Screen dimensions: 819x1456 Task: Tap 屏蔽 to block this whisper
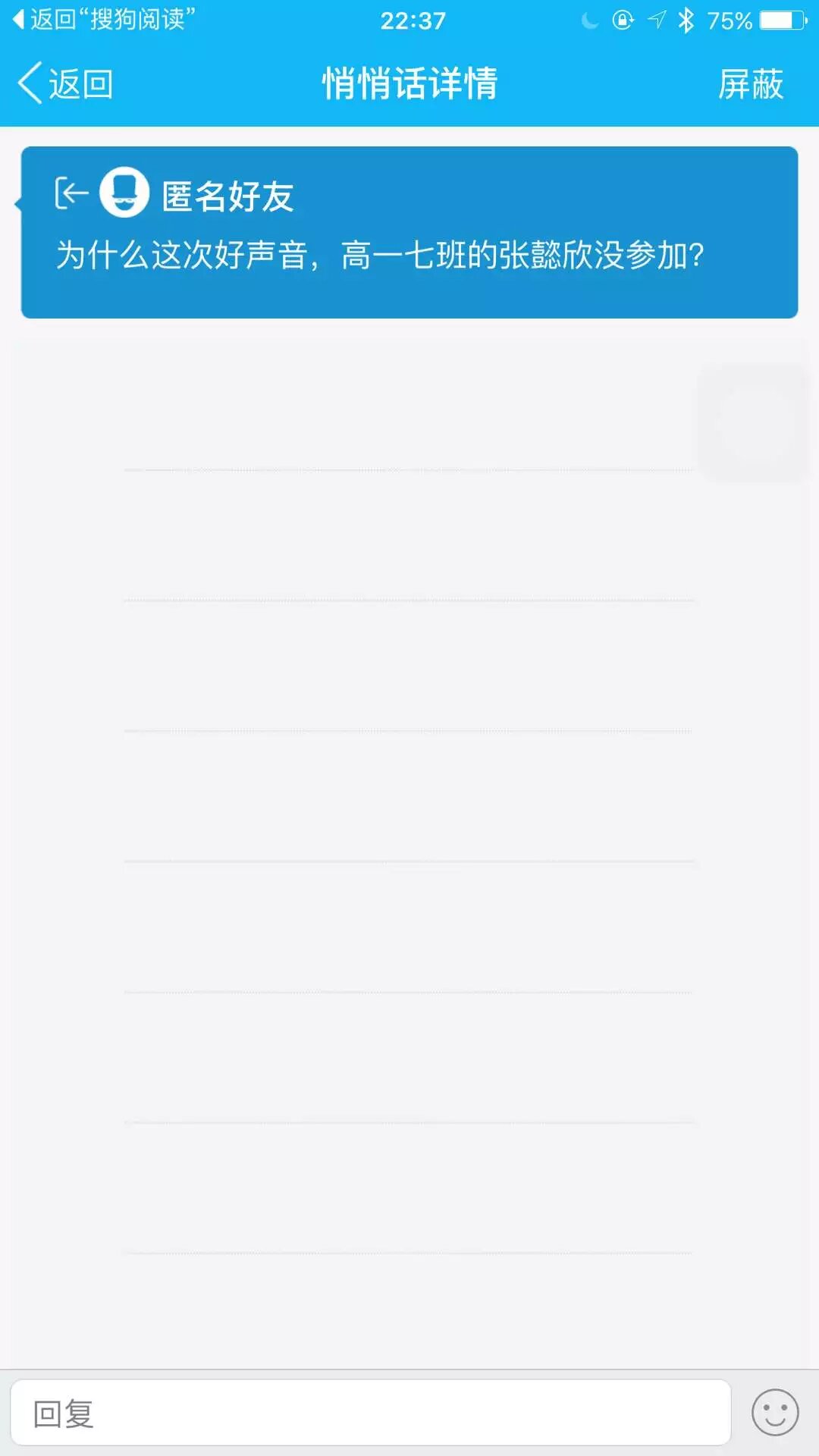750,83
